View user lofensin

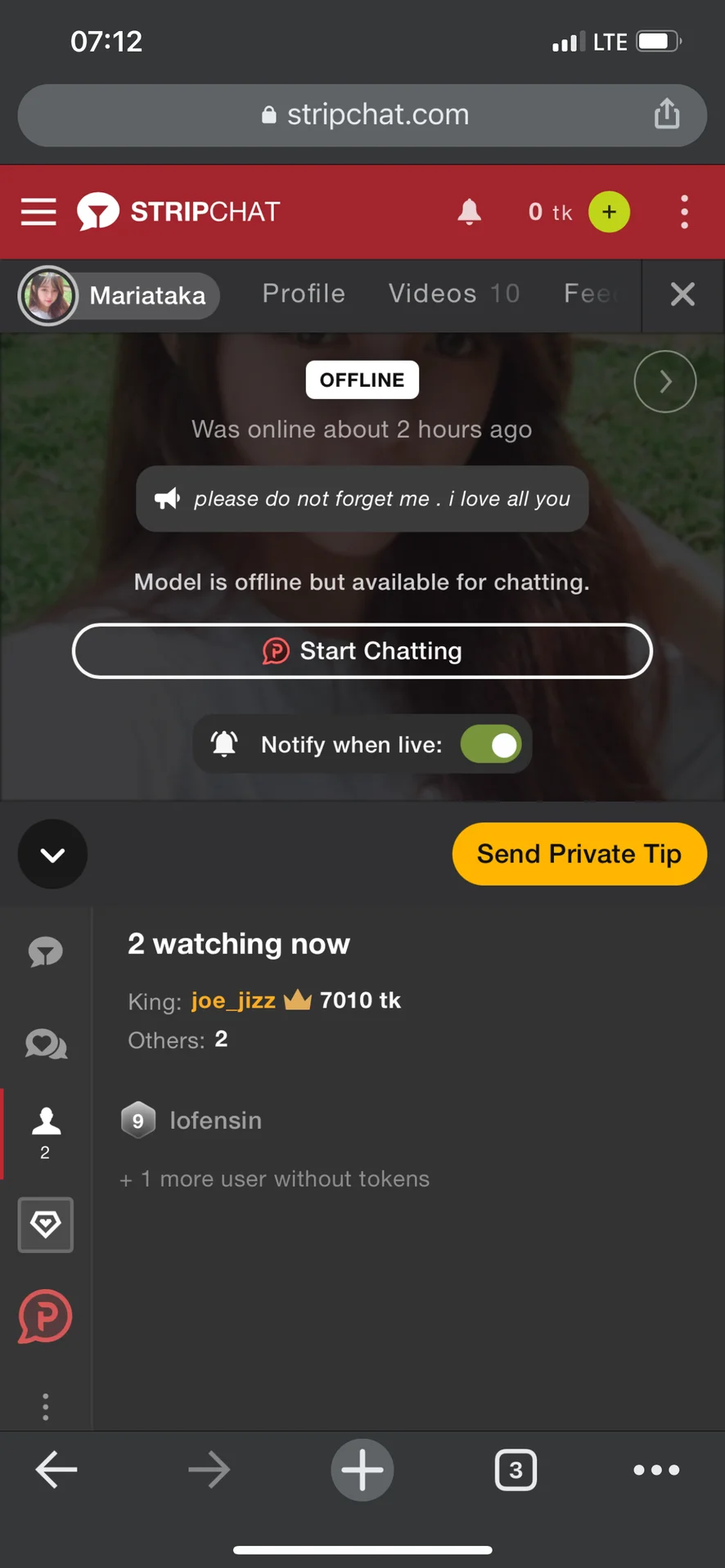[x=214, y=1121]
